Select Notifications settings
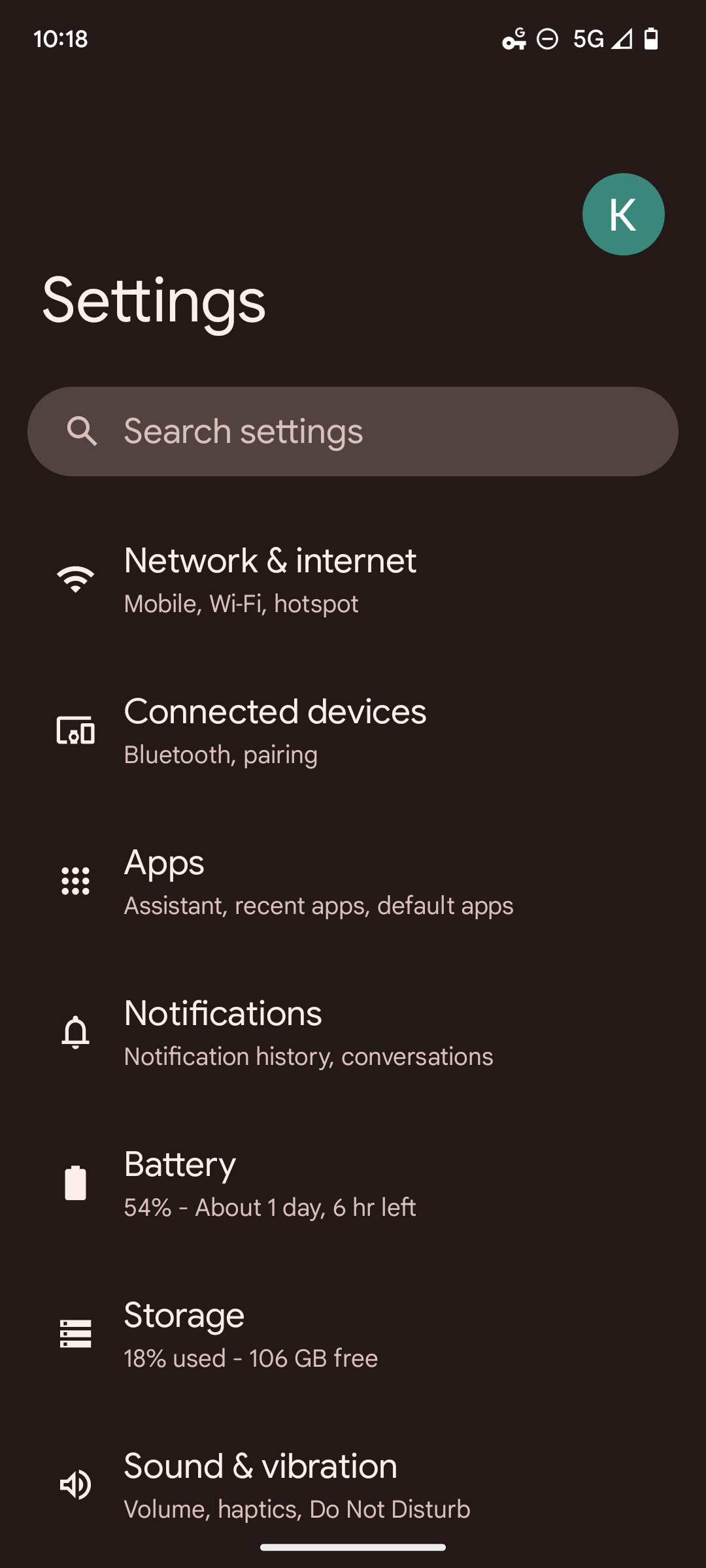This screenshot has width=706, height=1568. coord(308,1032)
